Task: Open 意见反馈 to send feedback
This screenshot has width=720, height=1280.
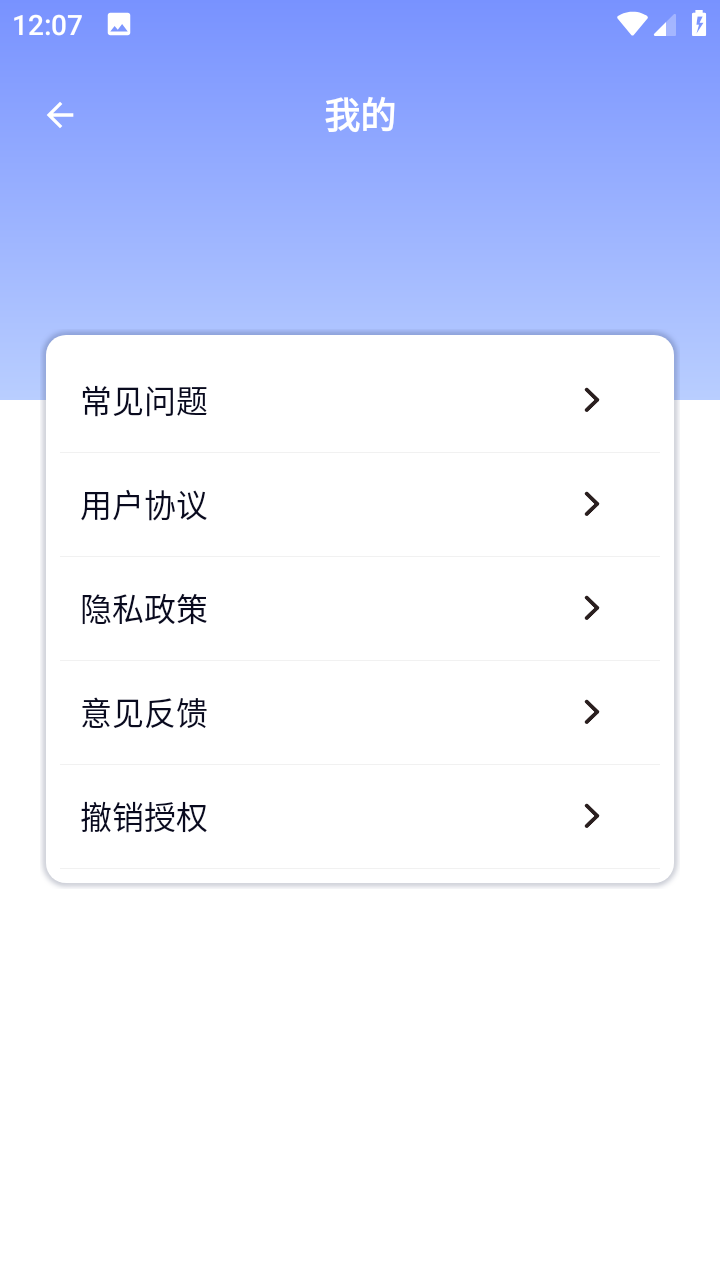Action: [360, 713]
